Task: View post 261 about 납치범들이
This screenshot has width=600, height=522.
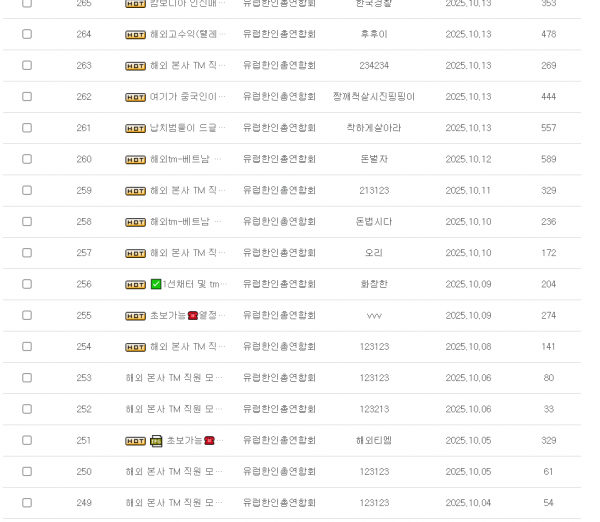Action: coord(187,128)
